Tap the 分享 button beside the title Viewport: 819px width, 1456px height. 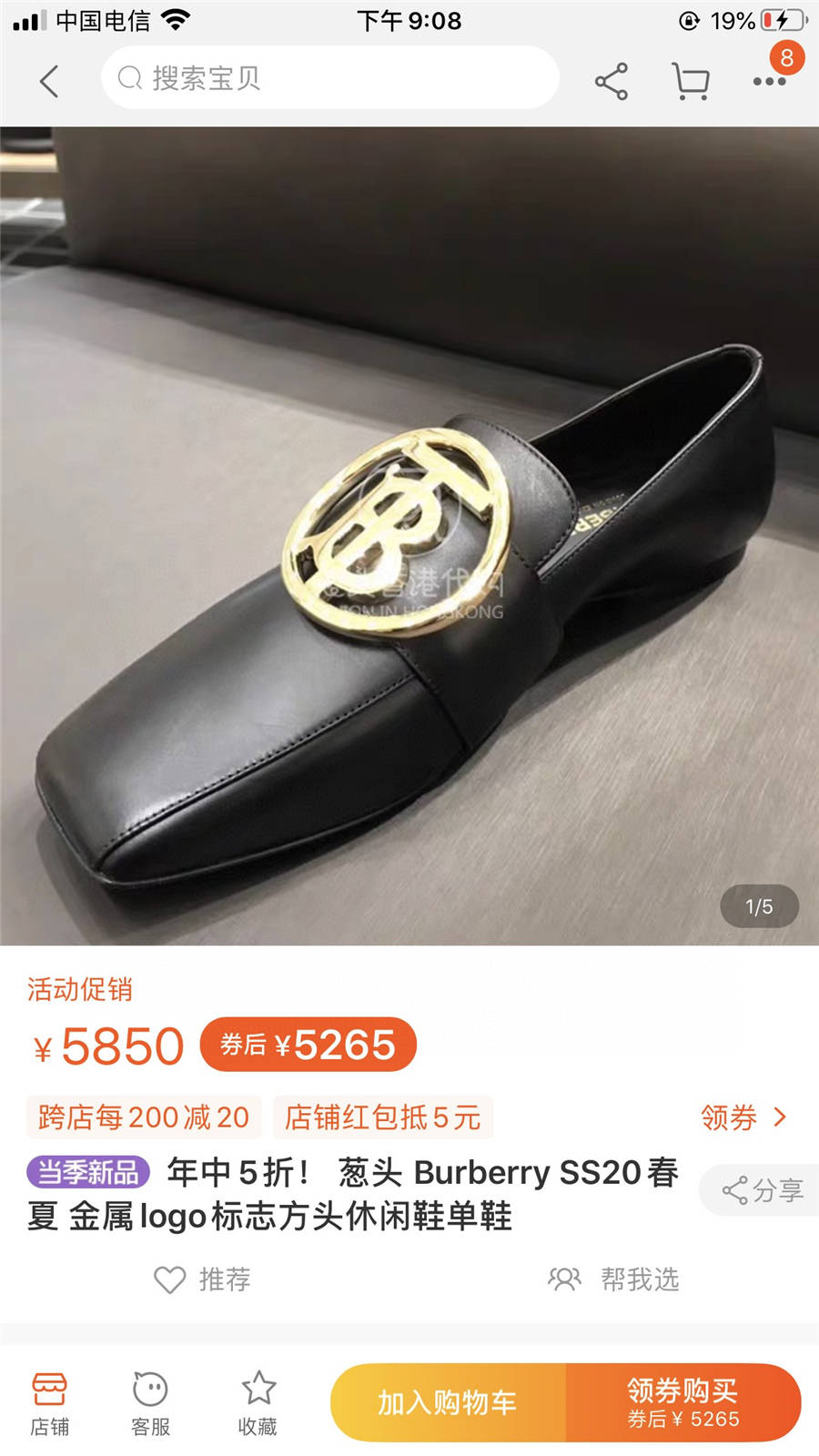[x=762, y=1189]
